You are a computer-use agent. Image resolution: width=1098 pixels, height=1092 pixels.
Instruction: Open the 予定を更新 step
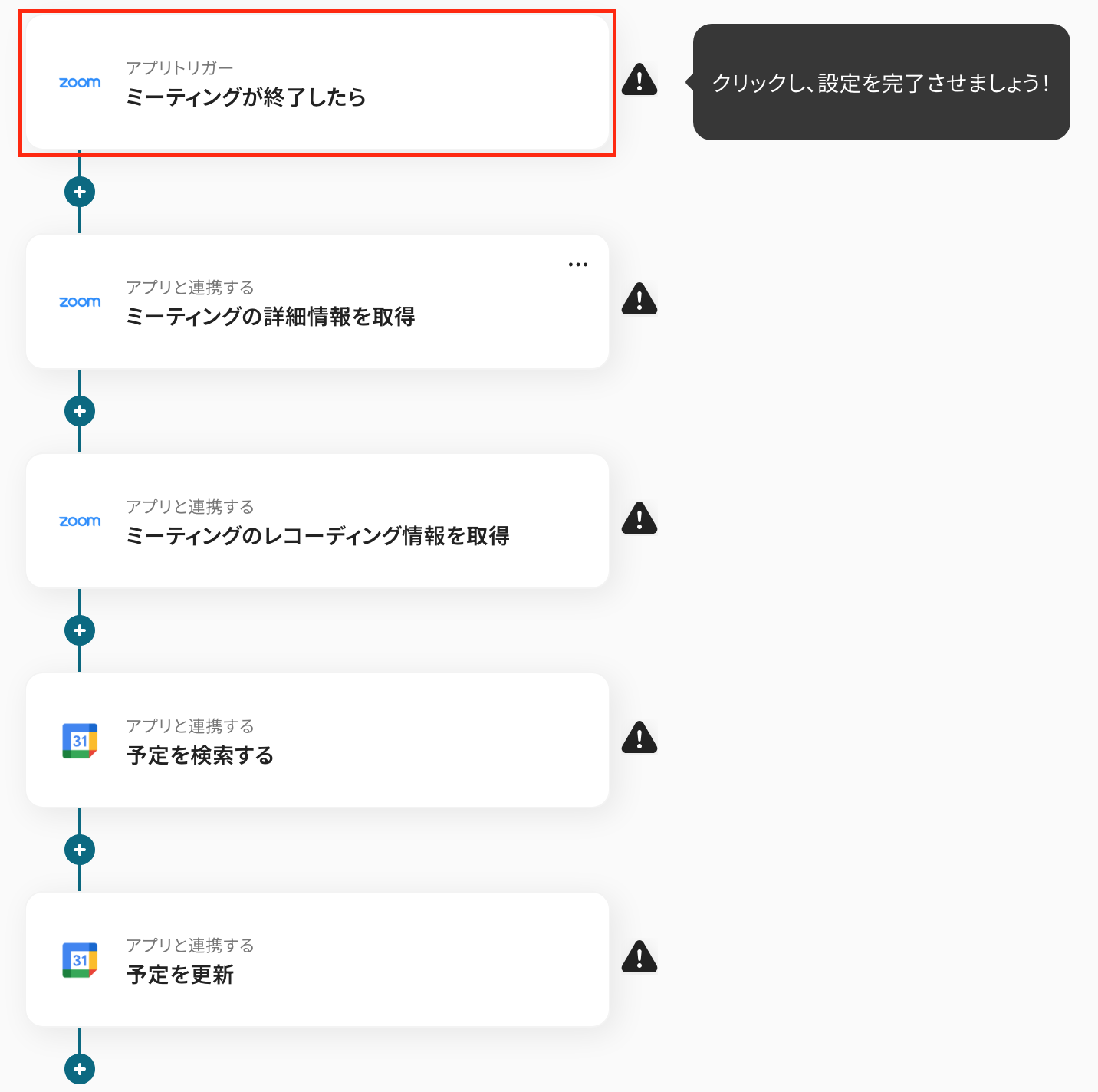317,960
